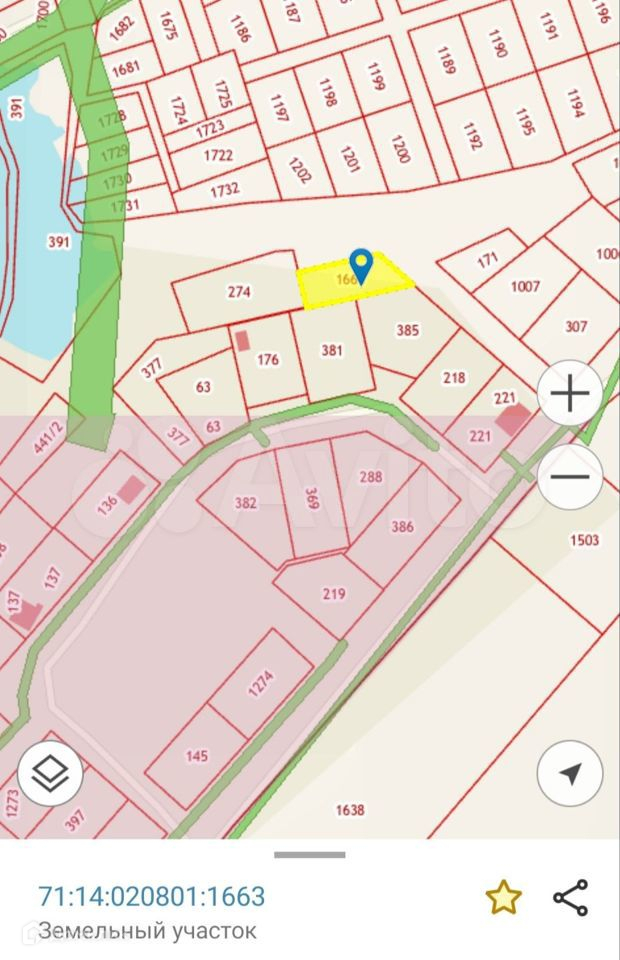Expand the parcel info bottom sheet handle
Viewport: 620px width, 960px height.
click(x=310, y=855)
